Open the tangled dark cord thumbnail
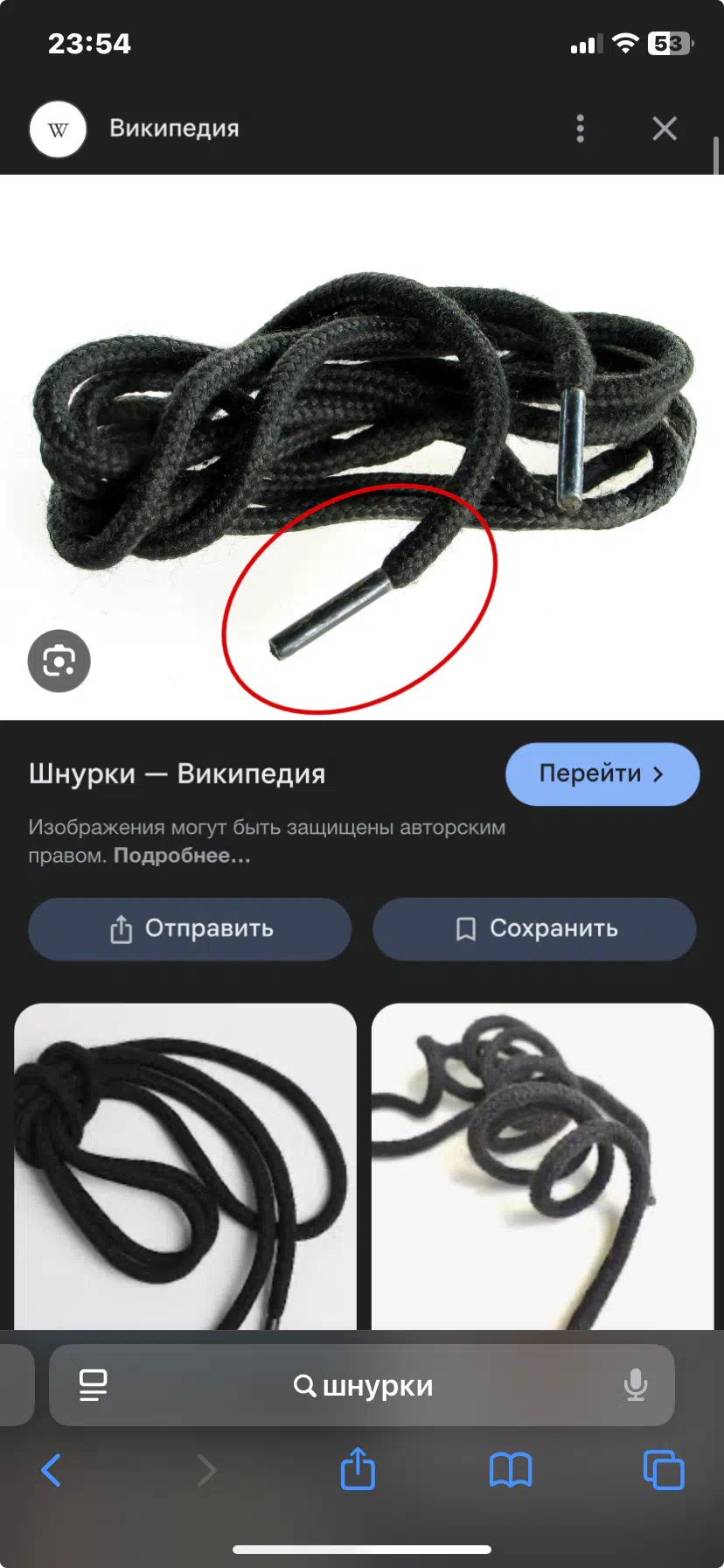 coord(543,1166)
